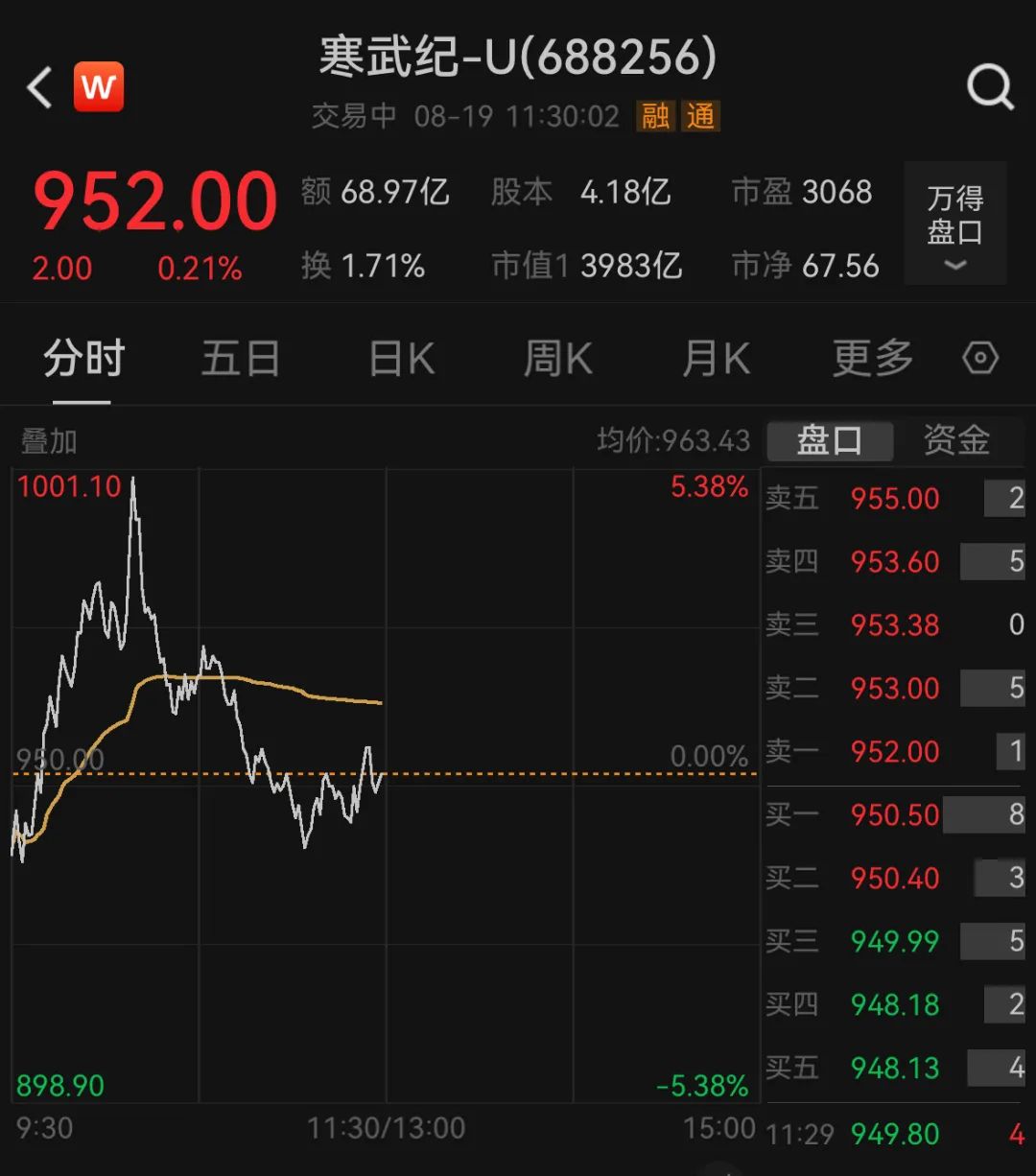Viewport: 1036px width, 1176px height.
Task: Switch to the 月K chart tab
Action: (716, 360)
